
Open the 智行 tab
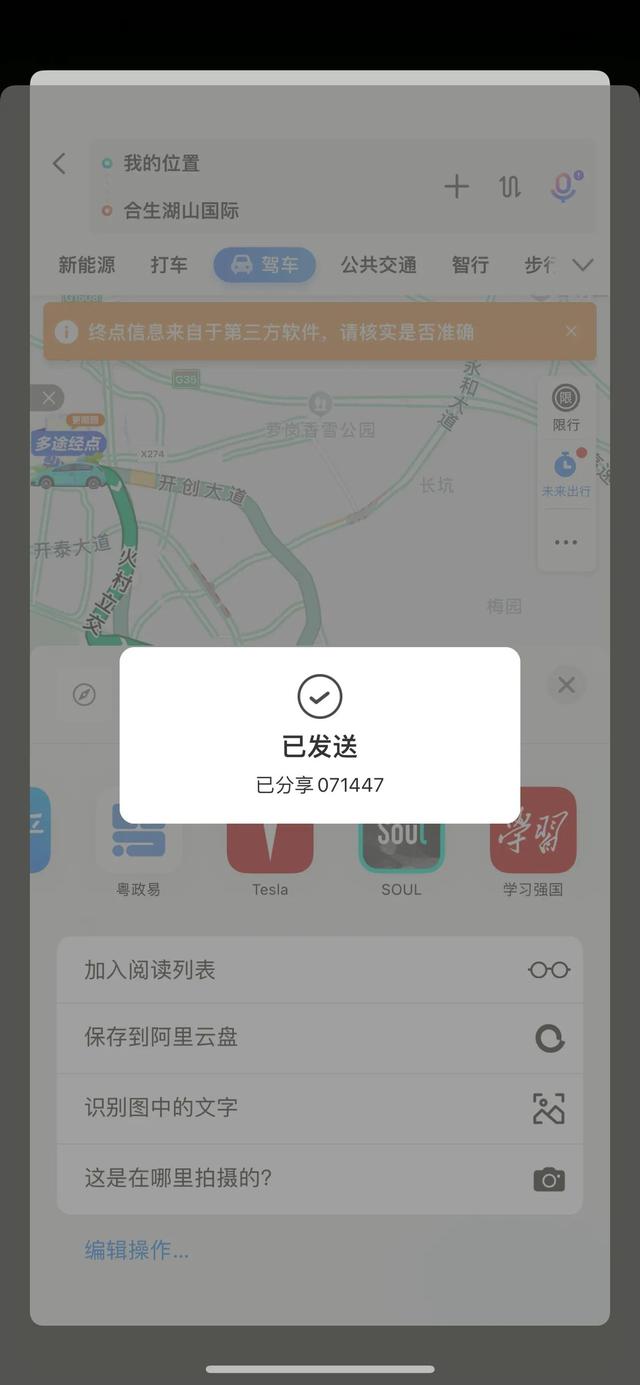click(x=470, y=265)
